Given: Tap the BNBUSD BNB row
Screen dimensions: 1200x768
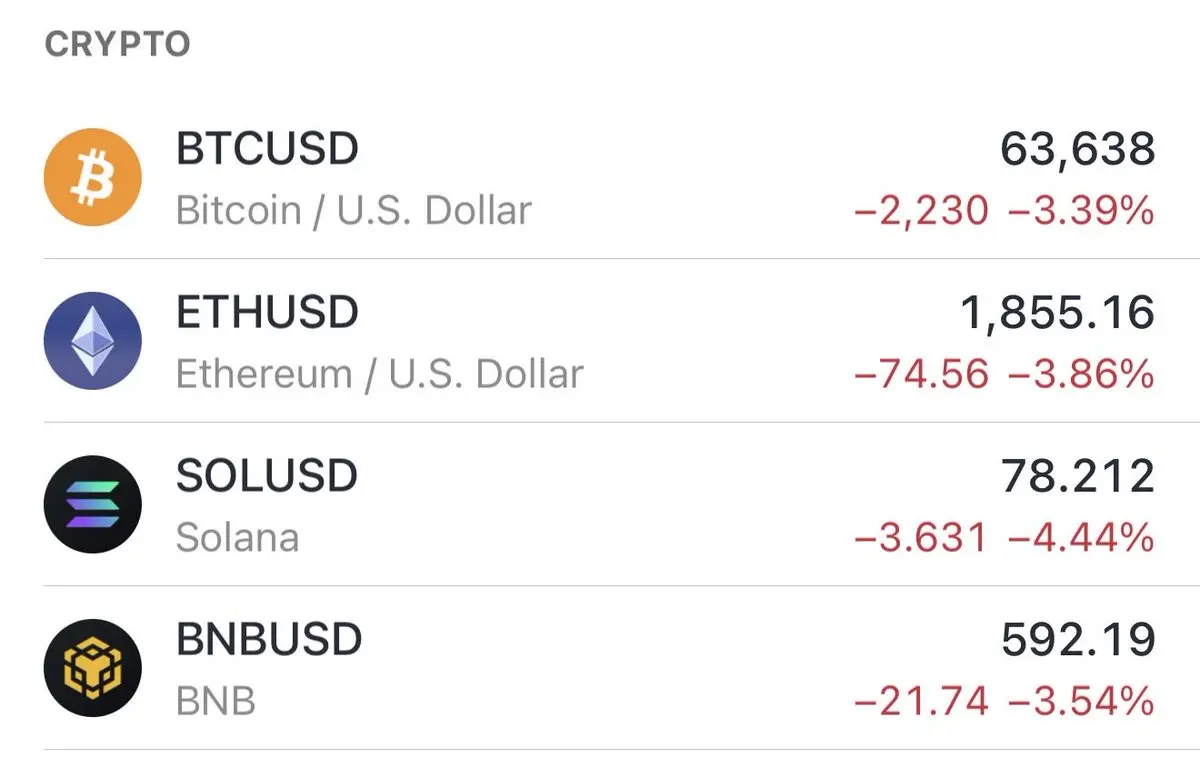Looking at the screenshot, I should [x=600, y=668].
